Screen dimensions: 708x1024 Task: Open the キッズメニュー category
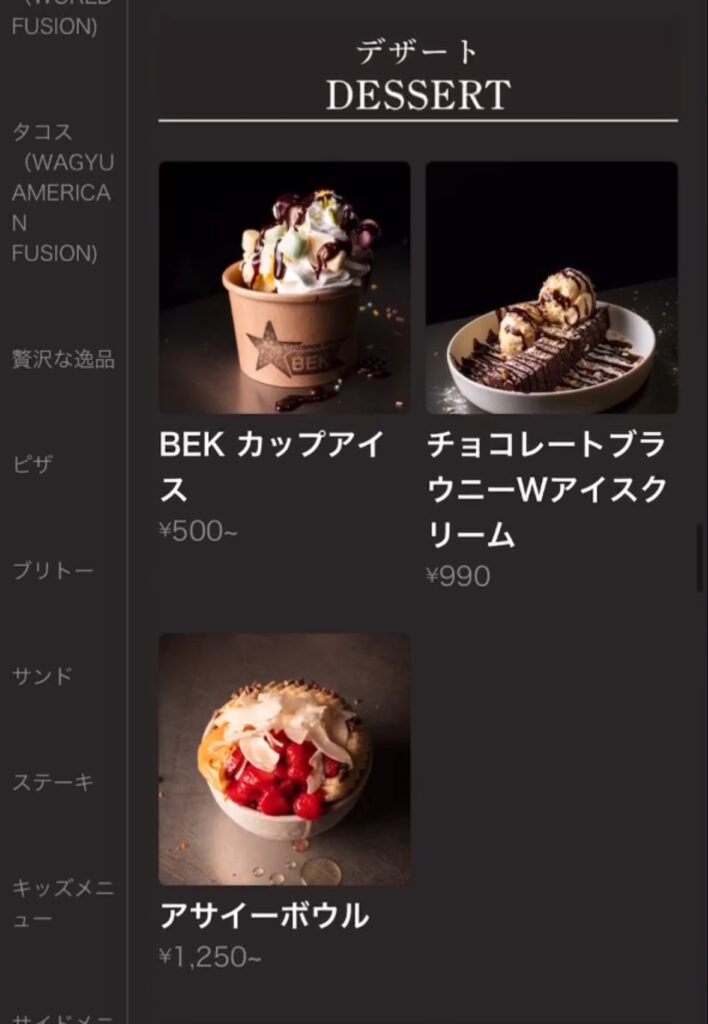pos(62,903)
